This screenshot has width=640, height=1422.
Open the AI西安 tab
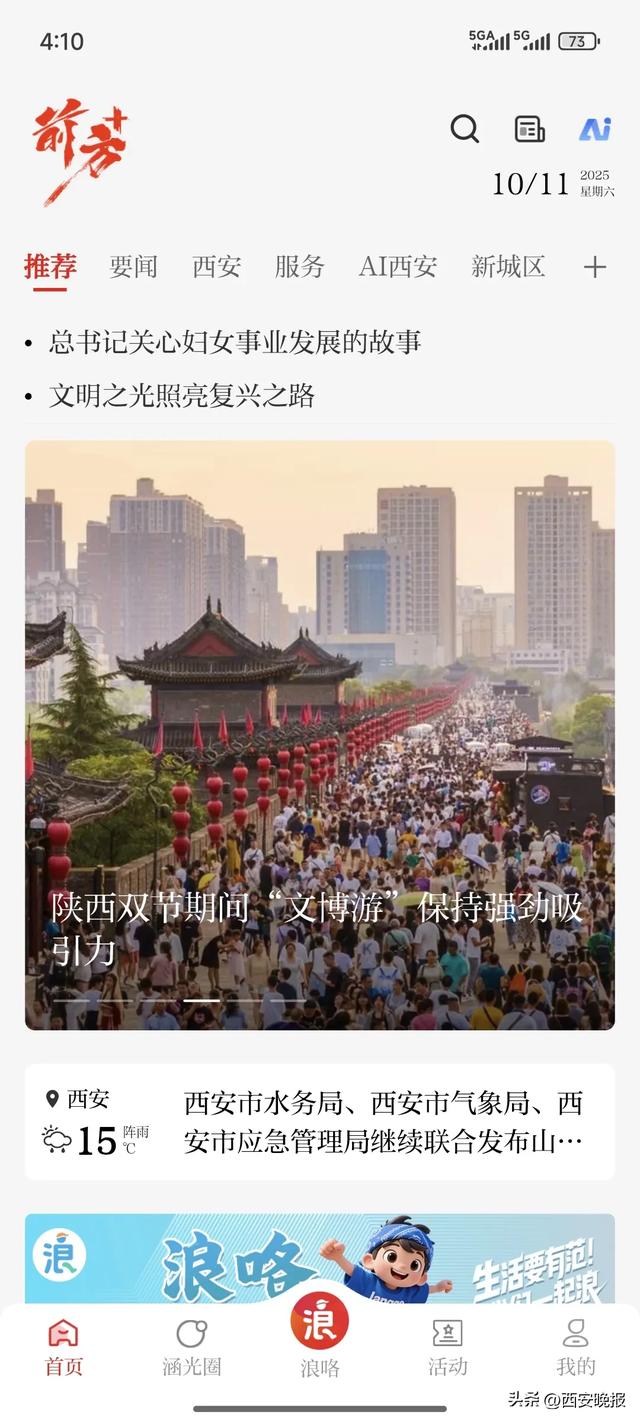(x=398, y=267)
